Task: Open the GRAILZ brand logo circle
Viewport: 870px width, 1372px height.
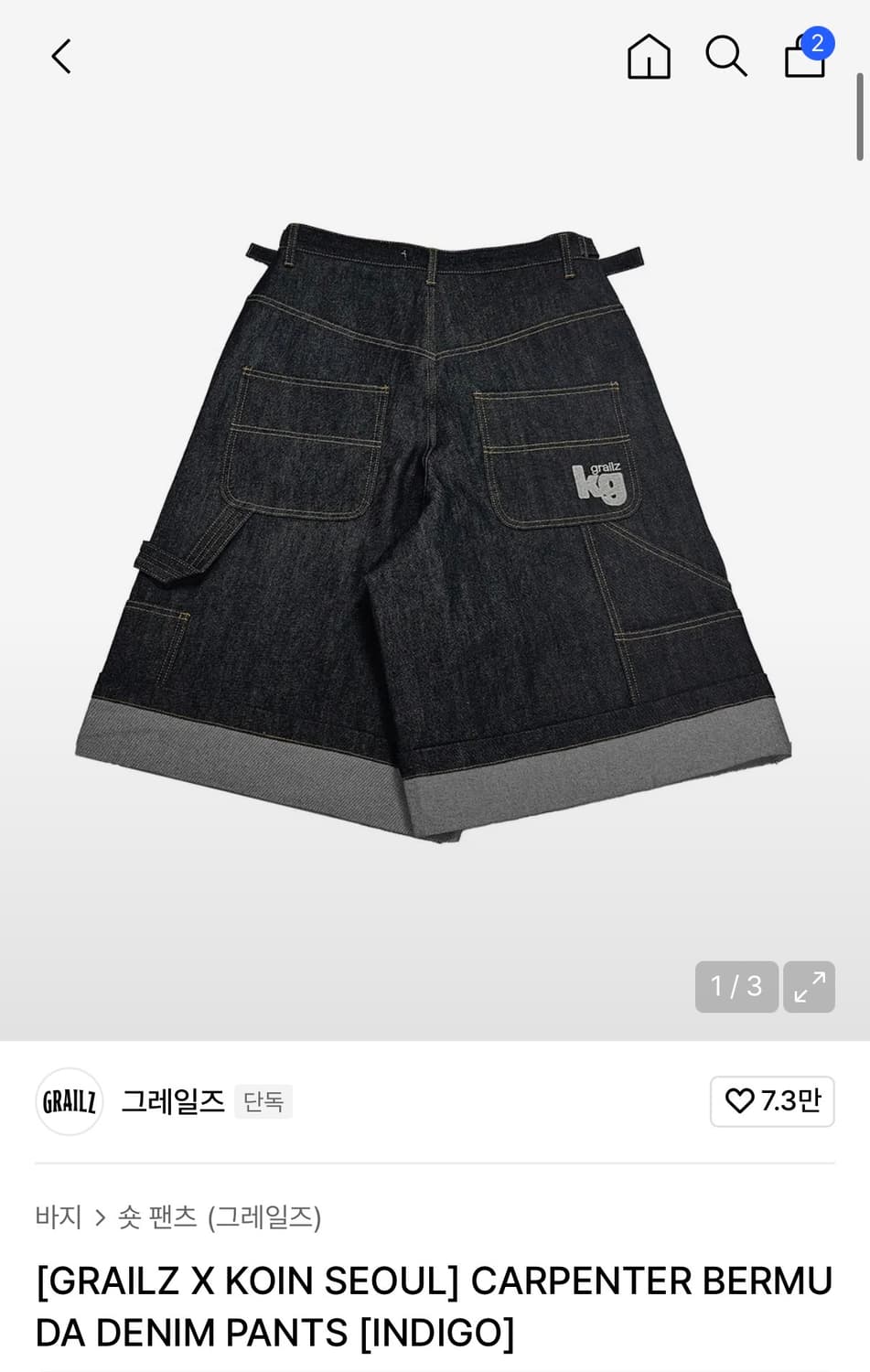Action: click(69, 1101)
